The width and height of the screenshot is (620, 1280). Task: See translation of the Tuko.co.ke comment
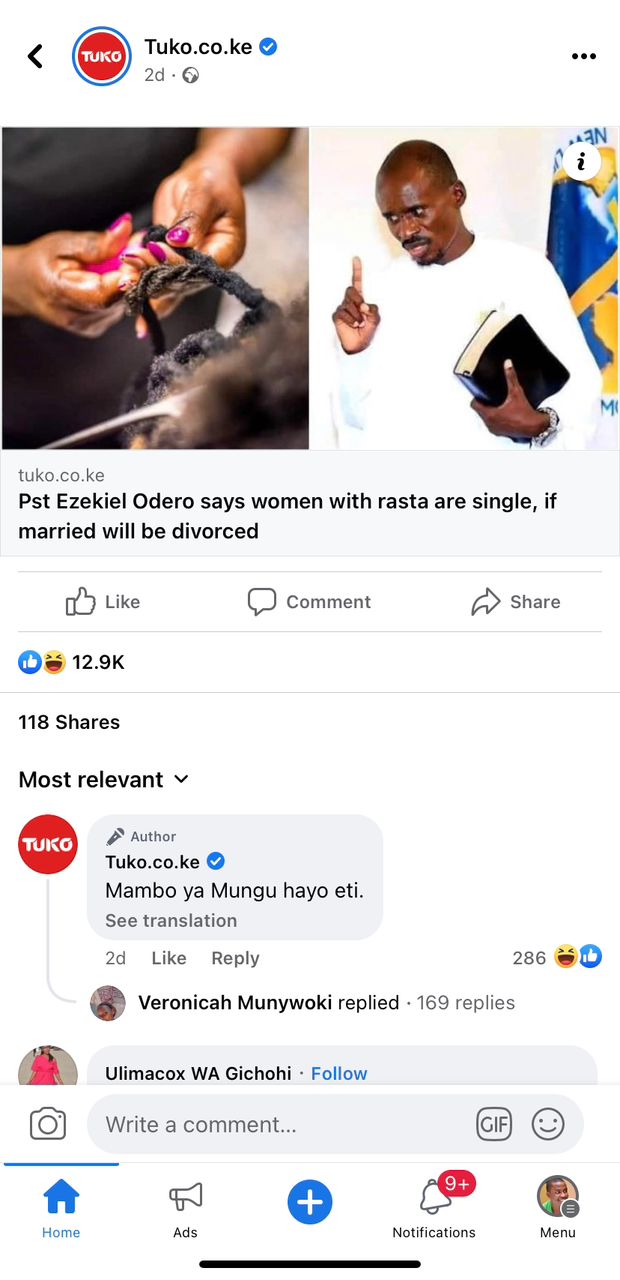point(171,921)
